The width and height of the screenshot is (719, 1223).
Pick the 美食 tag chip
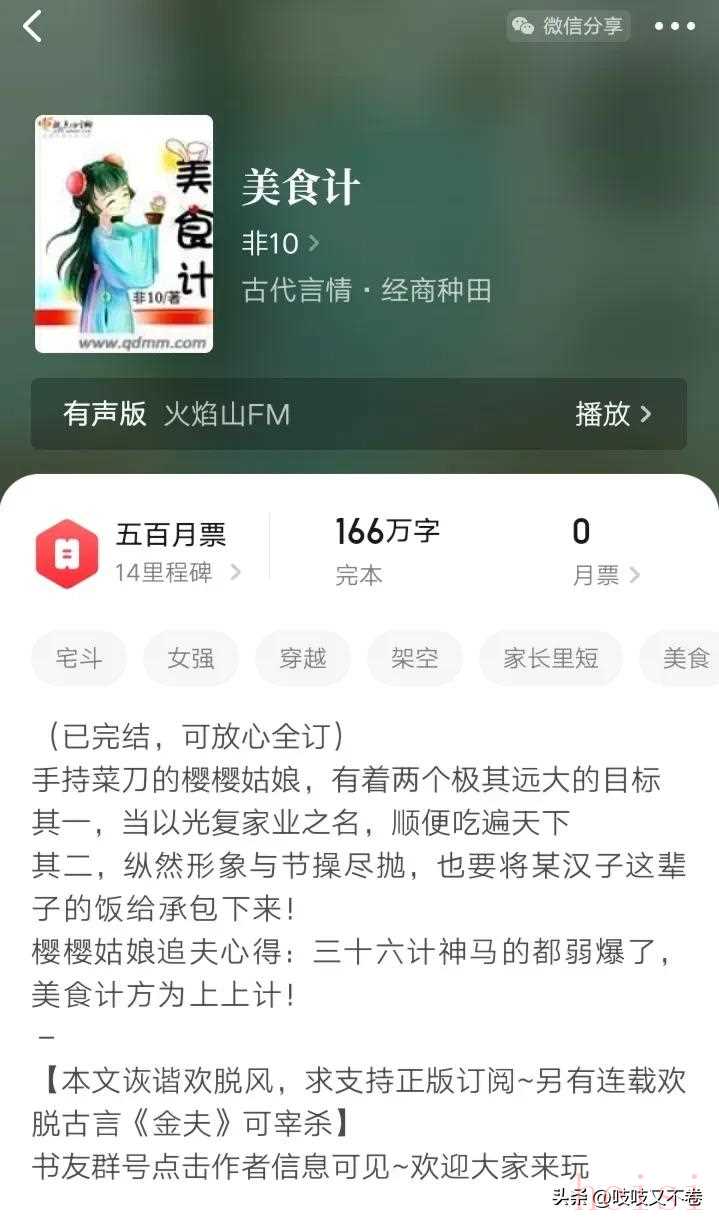685,658
